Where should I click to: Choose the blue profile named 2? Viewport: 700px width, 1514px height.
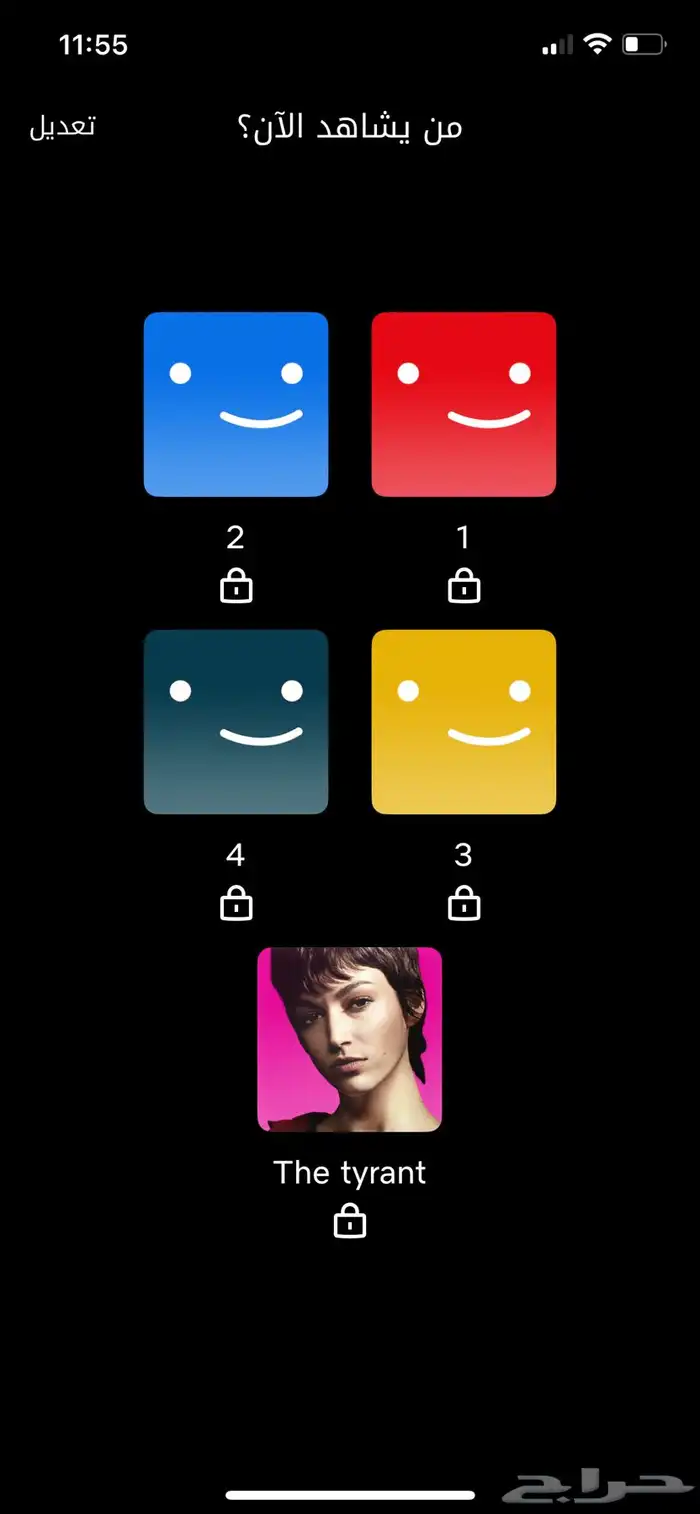point(236,404)
